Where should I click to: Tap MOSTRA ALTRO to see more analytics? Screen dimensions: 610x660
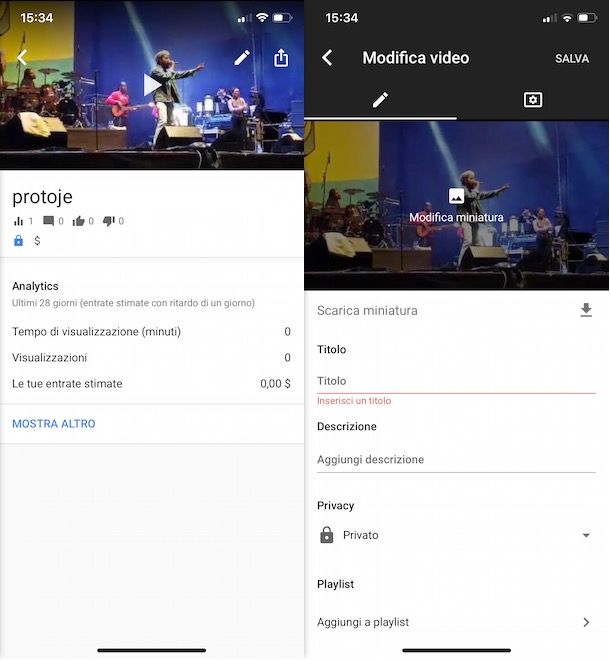54,424
